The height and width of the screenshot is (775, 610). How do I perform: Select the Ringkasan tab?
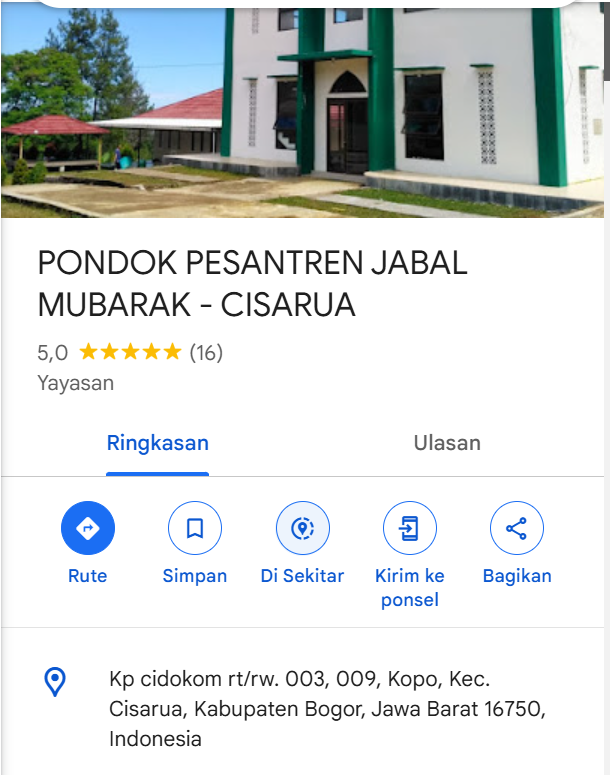pyautogui.click(x=158, y=443)
